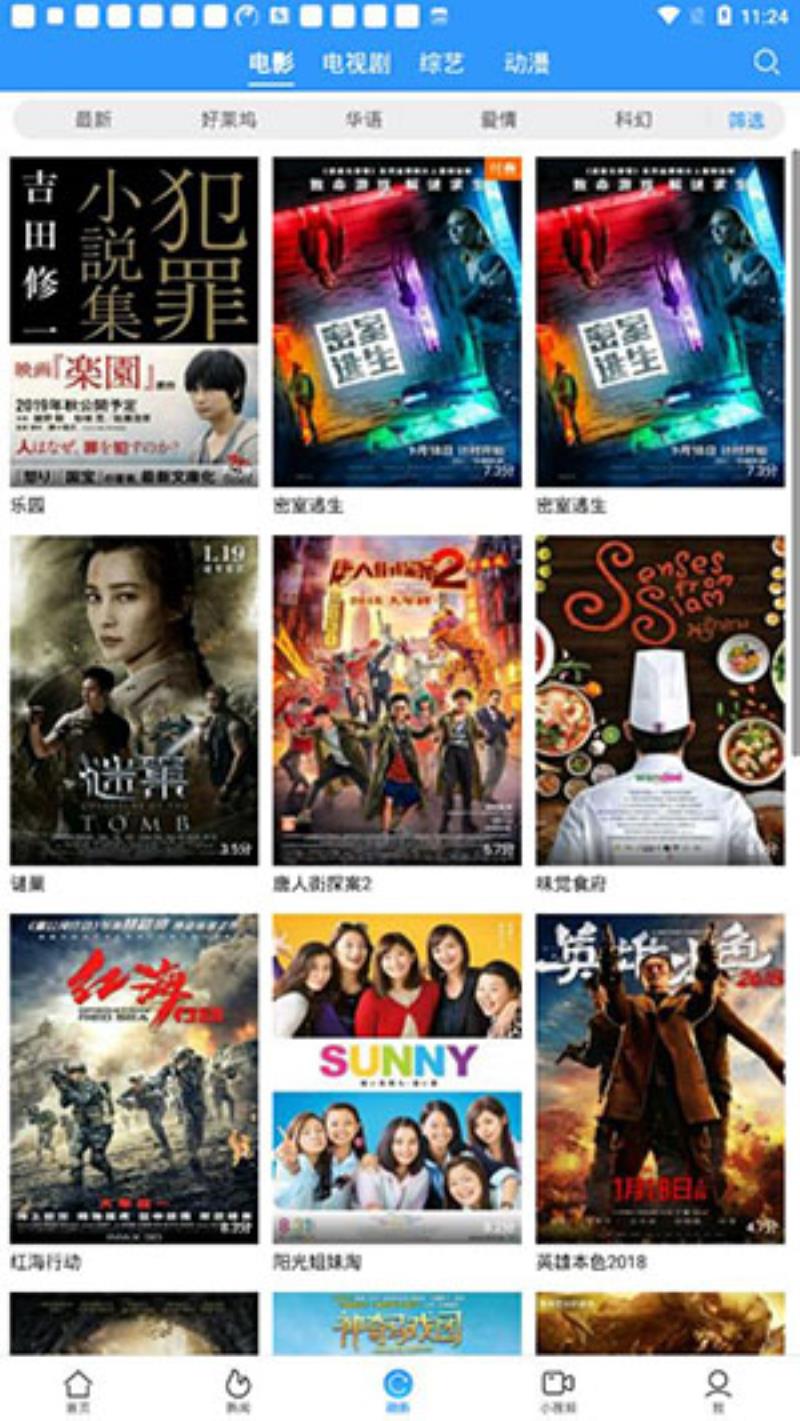
Task: Go to the 首页 home tab
Action: tap(78, 1390)
